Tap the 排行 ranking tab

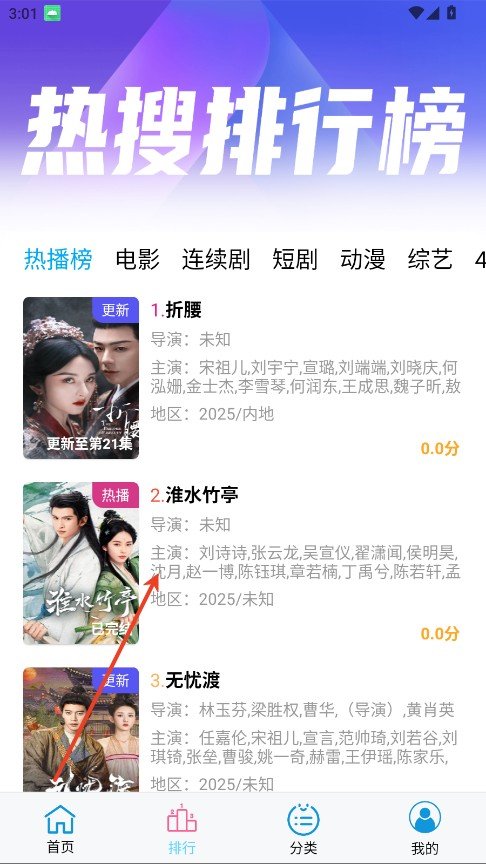click(x=182, y=828)
